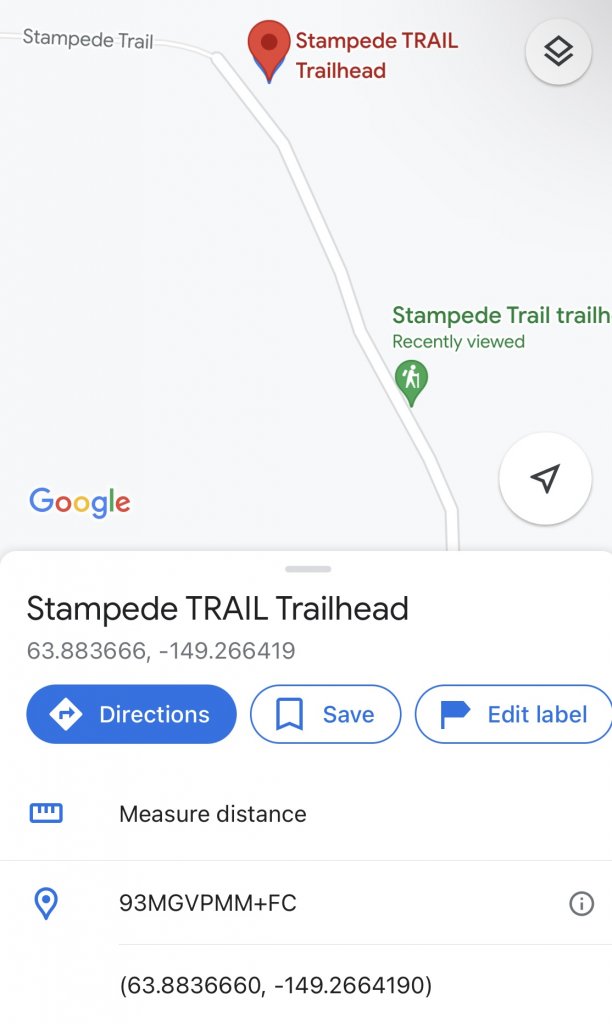Open Measure distance
The width and height of the screenshot is (612, 1024).
tap(212, 814)
